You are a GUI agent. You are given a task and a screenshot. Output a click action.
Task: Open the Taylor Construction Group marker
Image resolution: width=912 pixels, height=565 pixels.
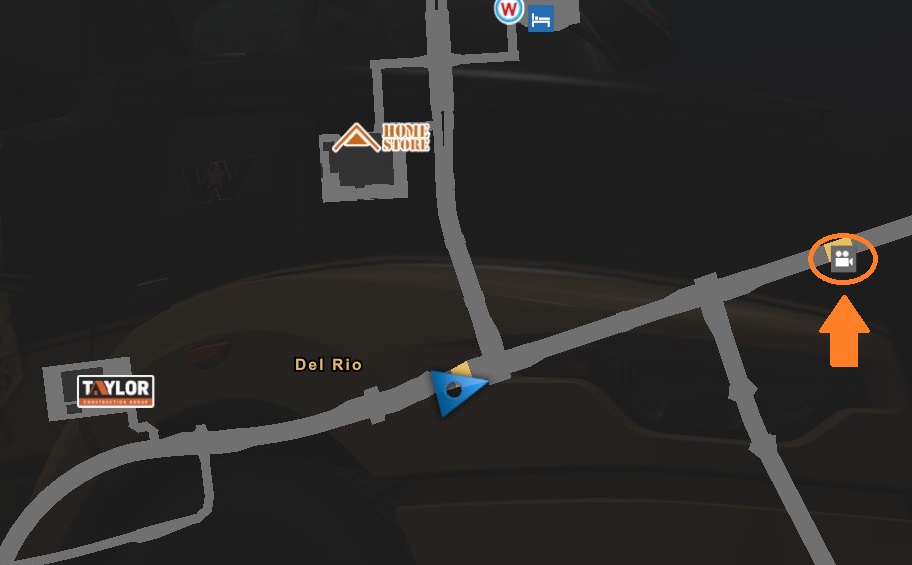pos(116,390)
